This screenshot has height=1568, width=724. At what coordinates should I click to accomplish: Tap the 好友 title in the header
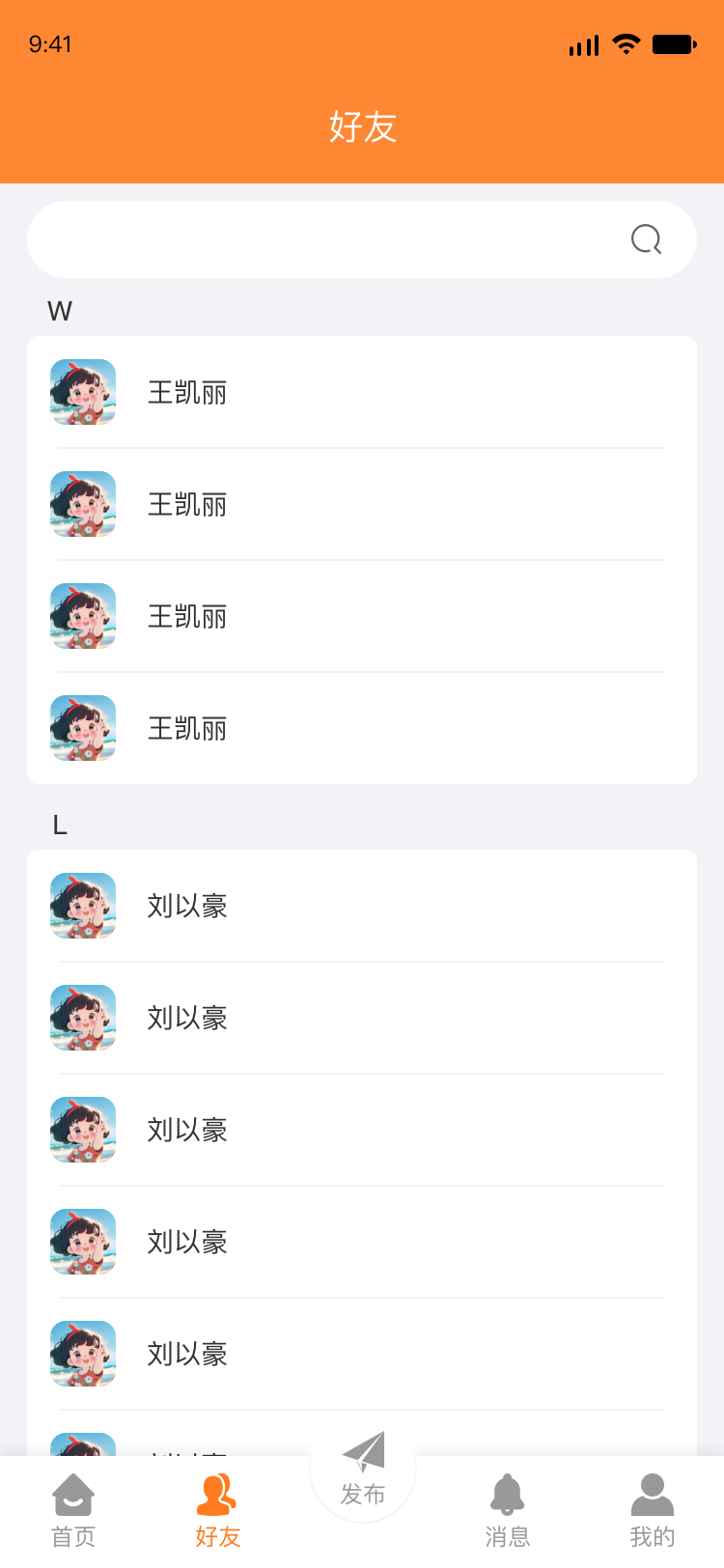point(362,127)
